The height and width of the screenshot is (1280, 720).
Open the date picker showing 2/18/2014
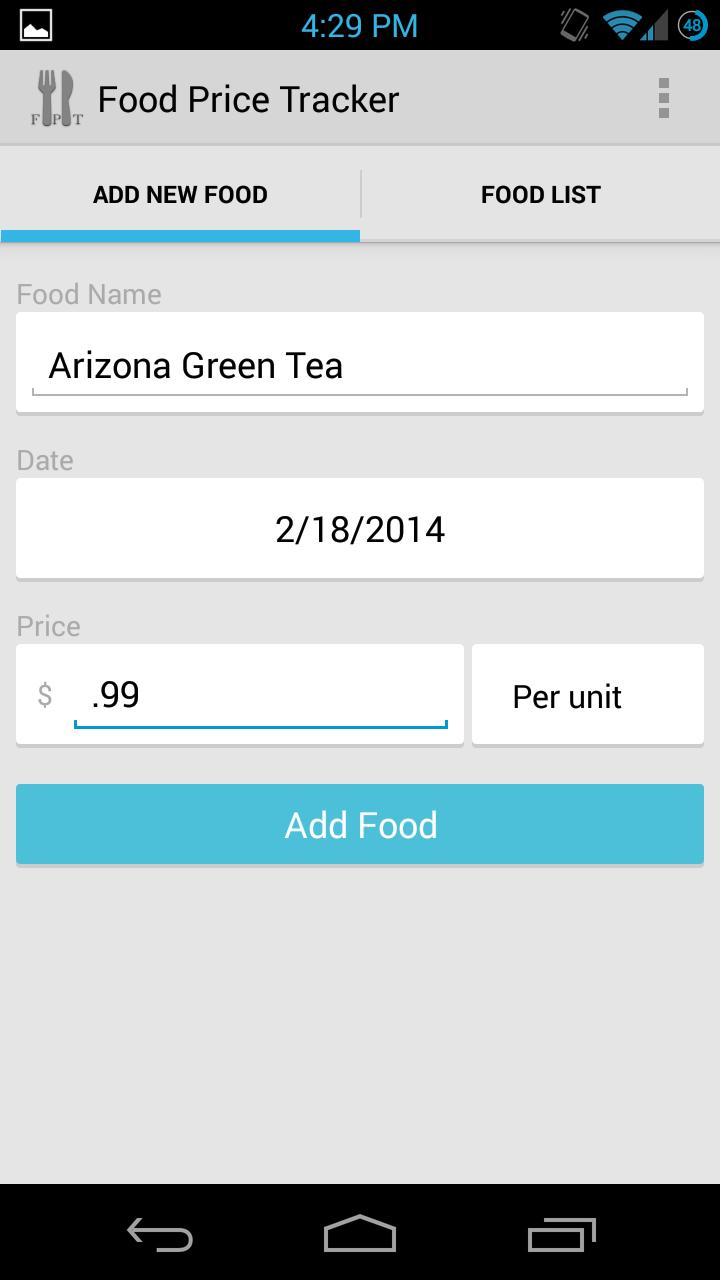[x=360, y=528]
